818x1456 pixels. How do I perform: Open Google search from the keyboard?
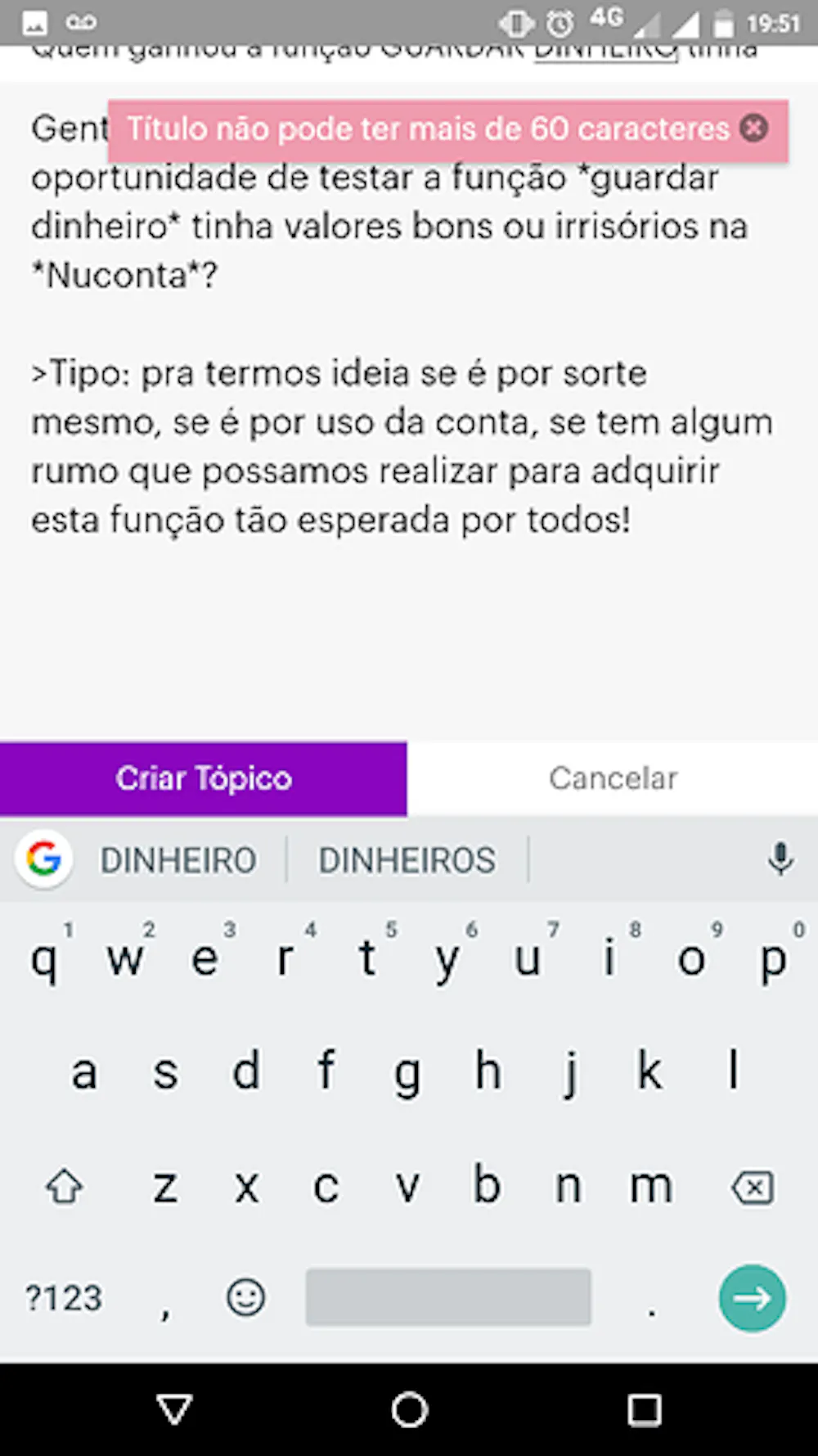point(44,859)
